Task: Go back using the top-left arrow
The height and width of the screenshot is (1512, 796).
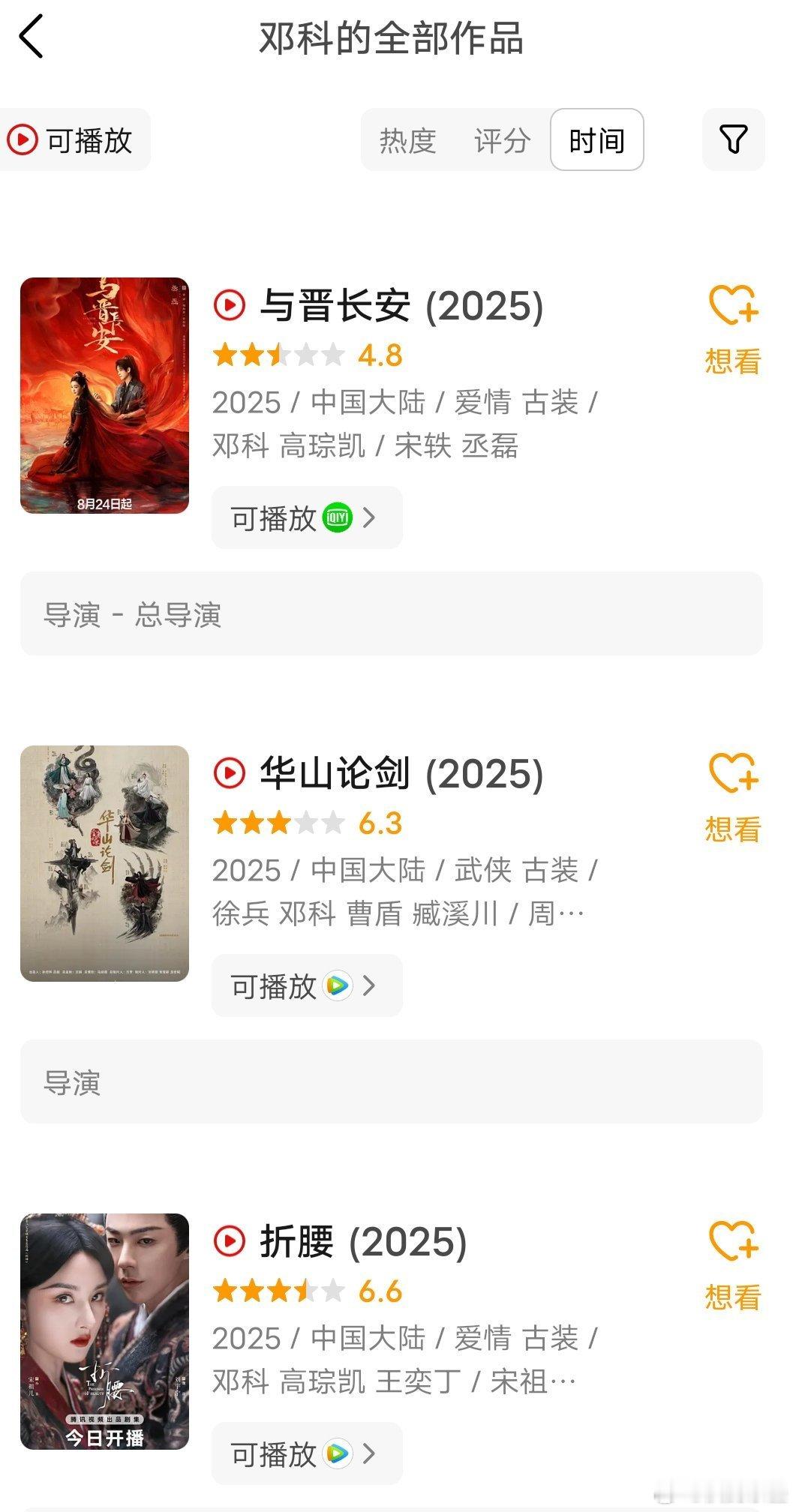Action: (32, 37)
